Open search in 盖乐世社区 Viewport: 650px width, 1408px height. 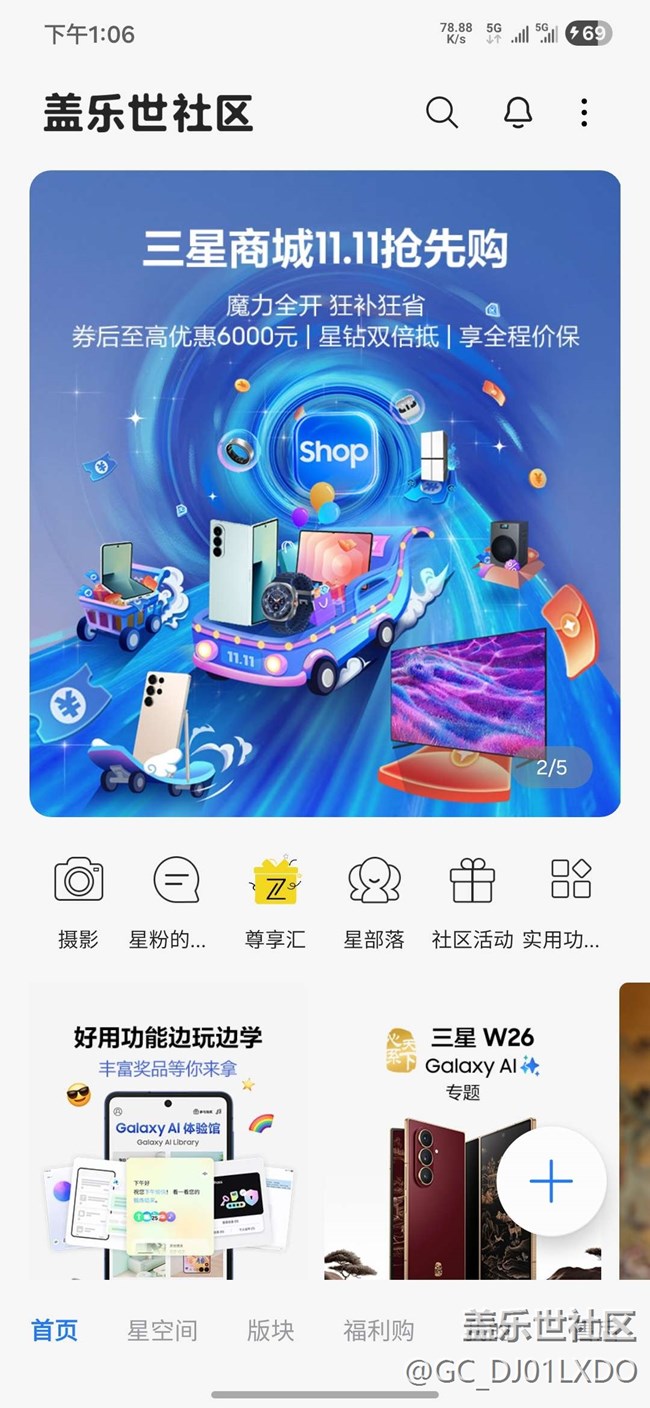coord(441,112)
